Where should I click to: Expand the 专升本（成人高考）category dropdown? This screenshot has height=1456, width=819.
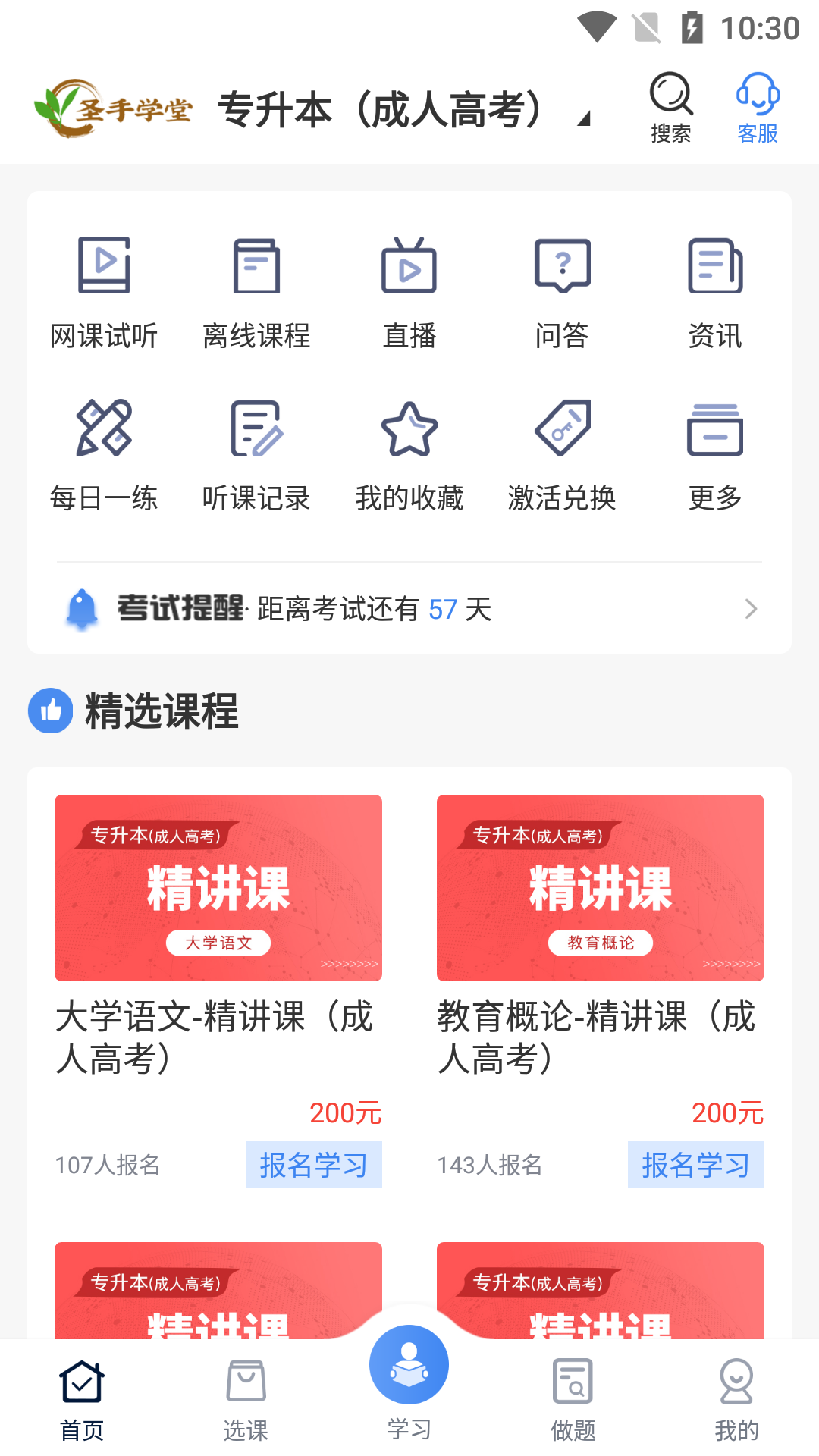403,110
